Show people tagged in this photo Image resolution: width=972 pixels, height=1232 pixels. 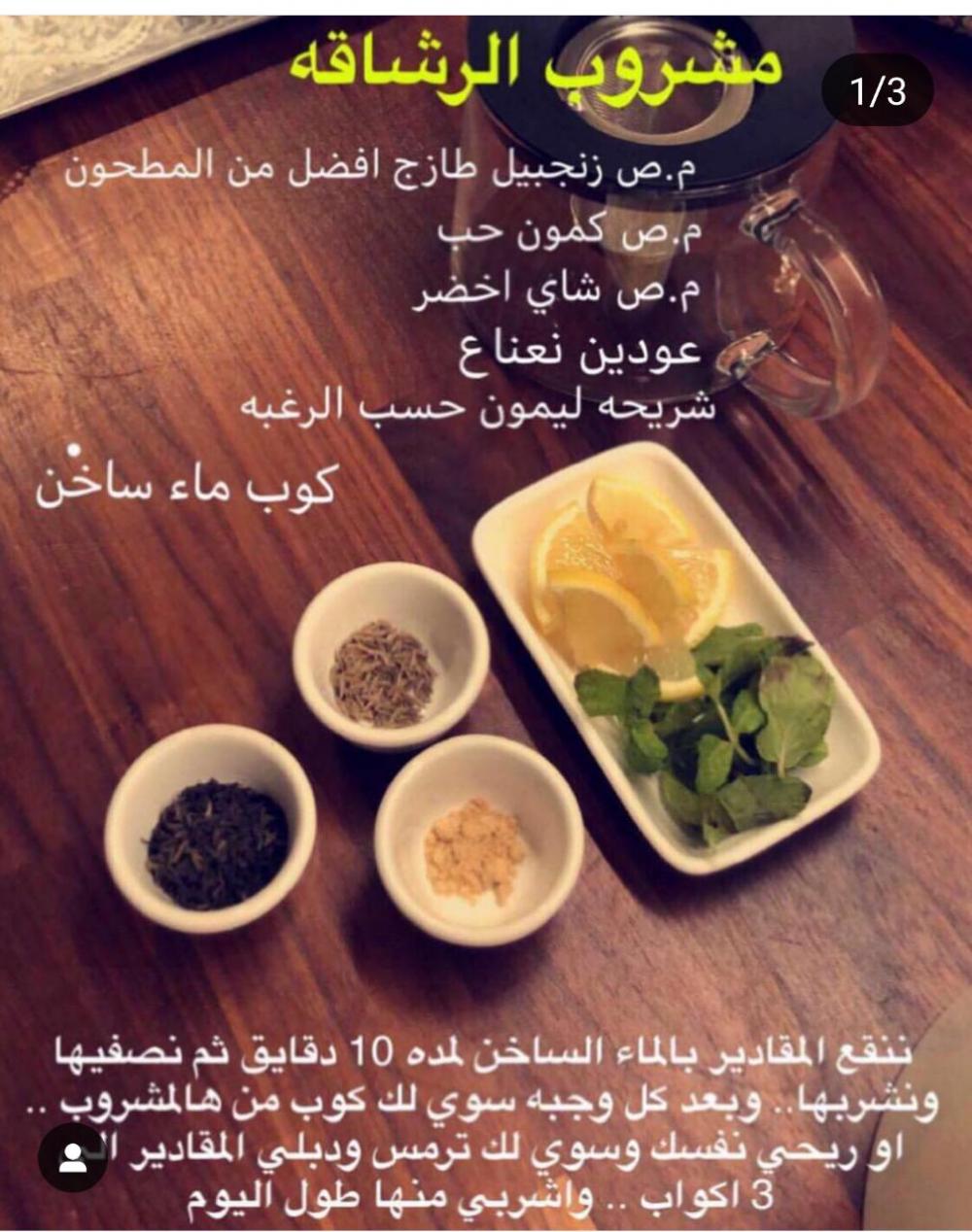[73, 1156]
